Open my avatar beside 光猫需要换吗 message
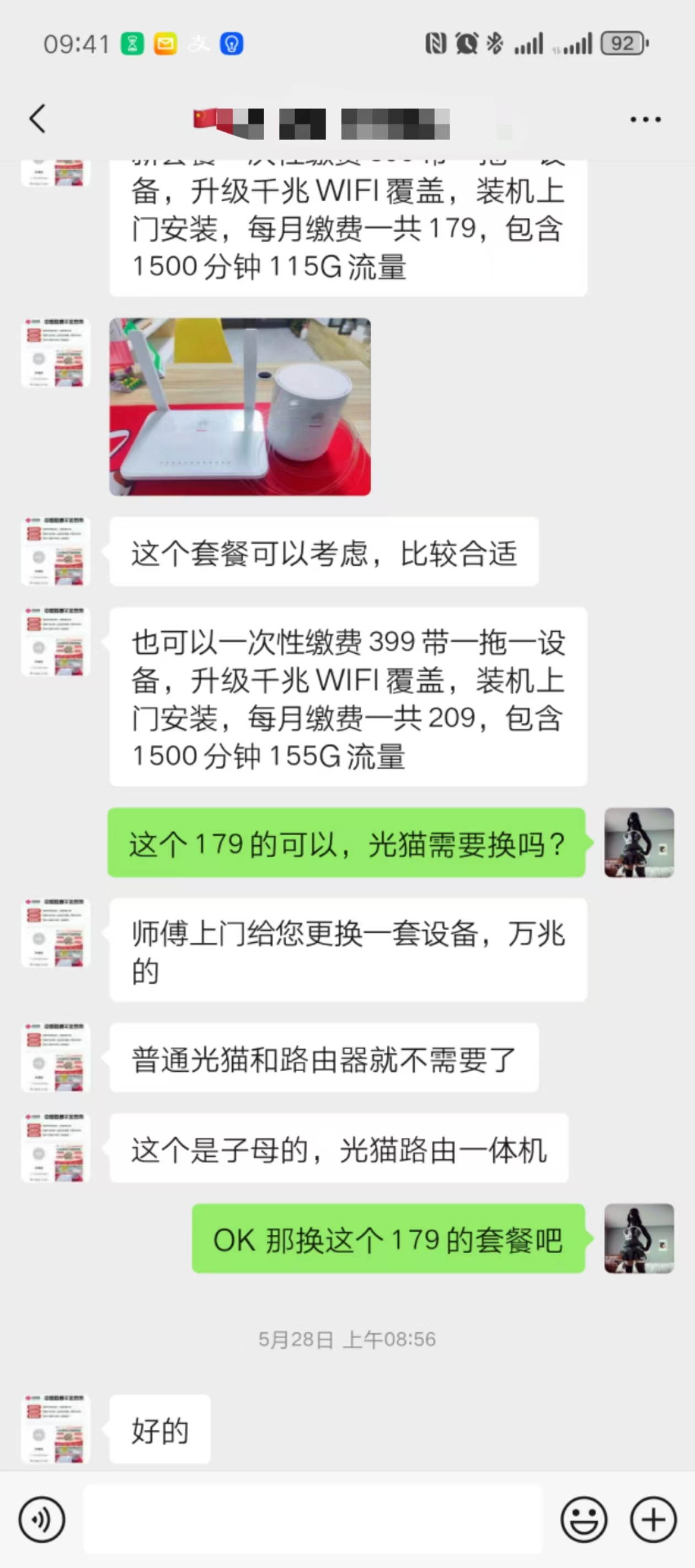695x1568 pixels. coord(639,842)
